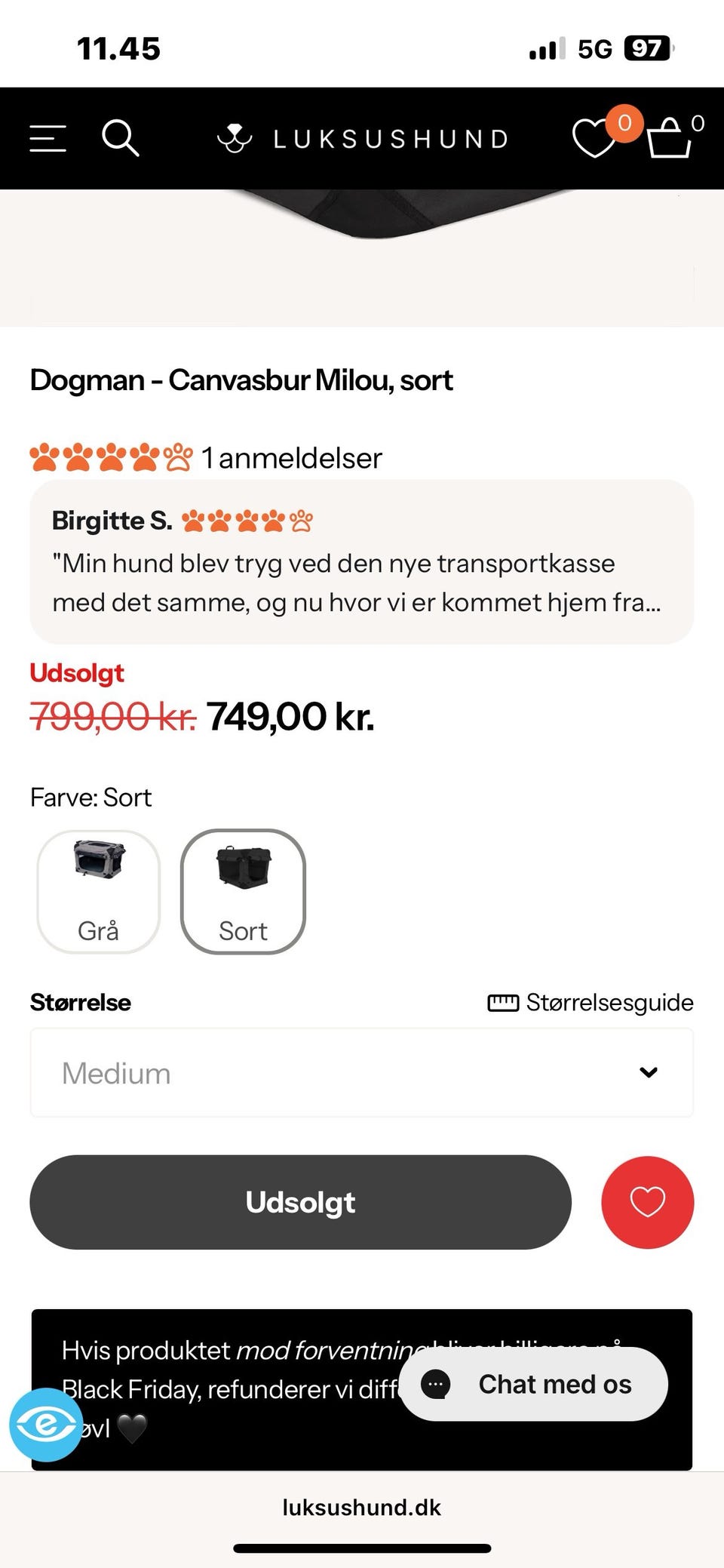Expand the size selector chevron
Viewport: 724px width, 1568px height.
pyautogui.click(x=649, y=1072)
